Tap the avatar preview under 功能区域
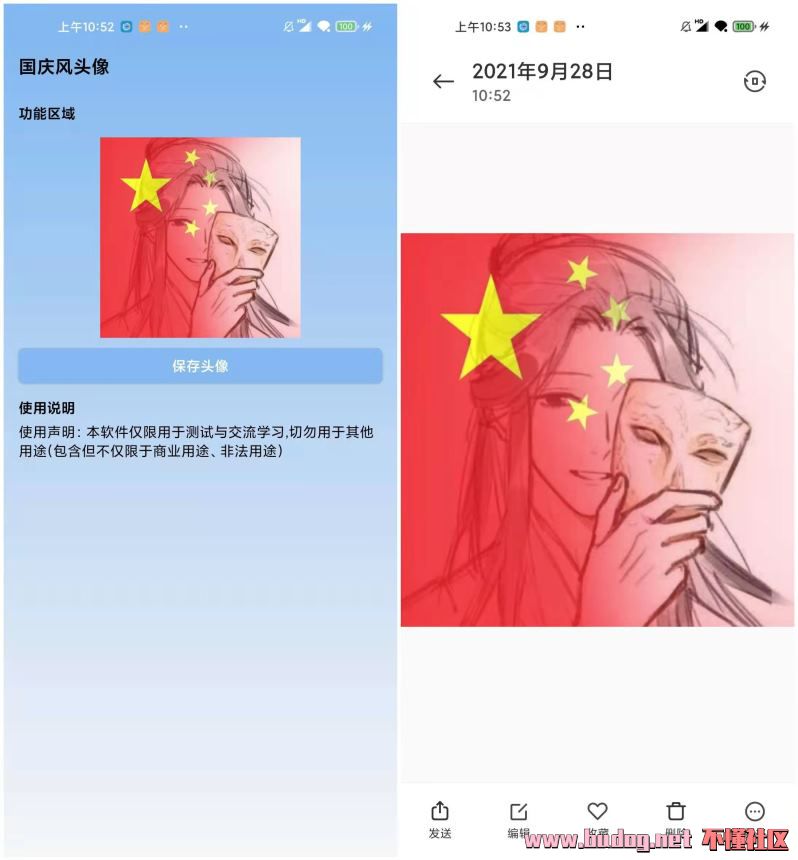798x860 pixels. 200,237
